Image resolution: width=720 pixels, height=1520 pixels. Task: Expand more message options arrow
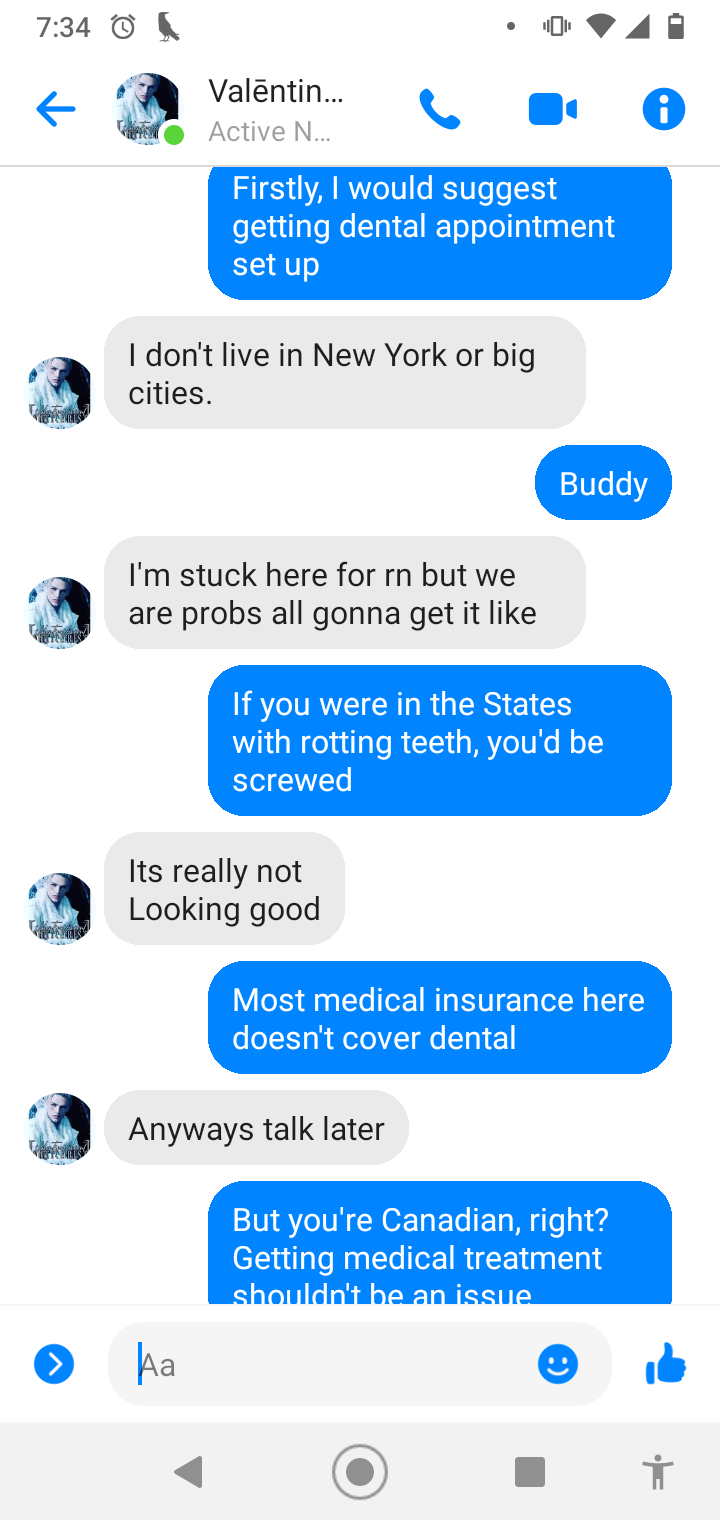pos(55,1364)
